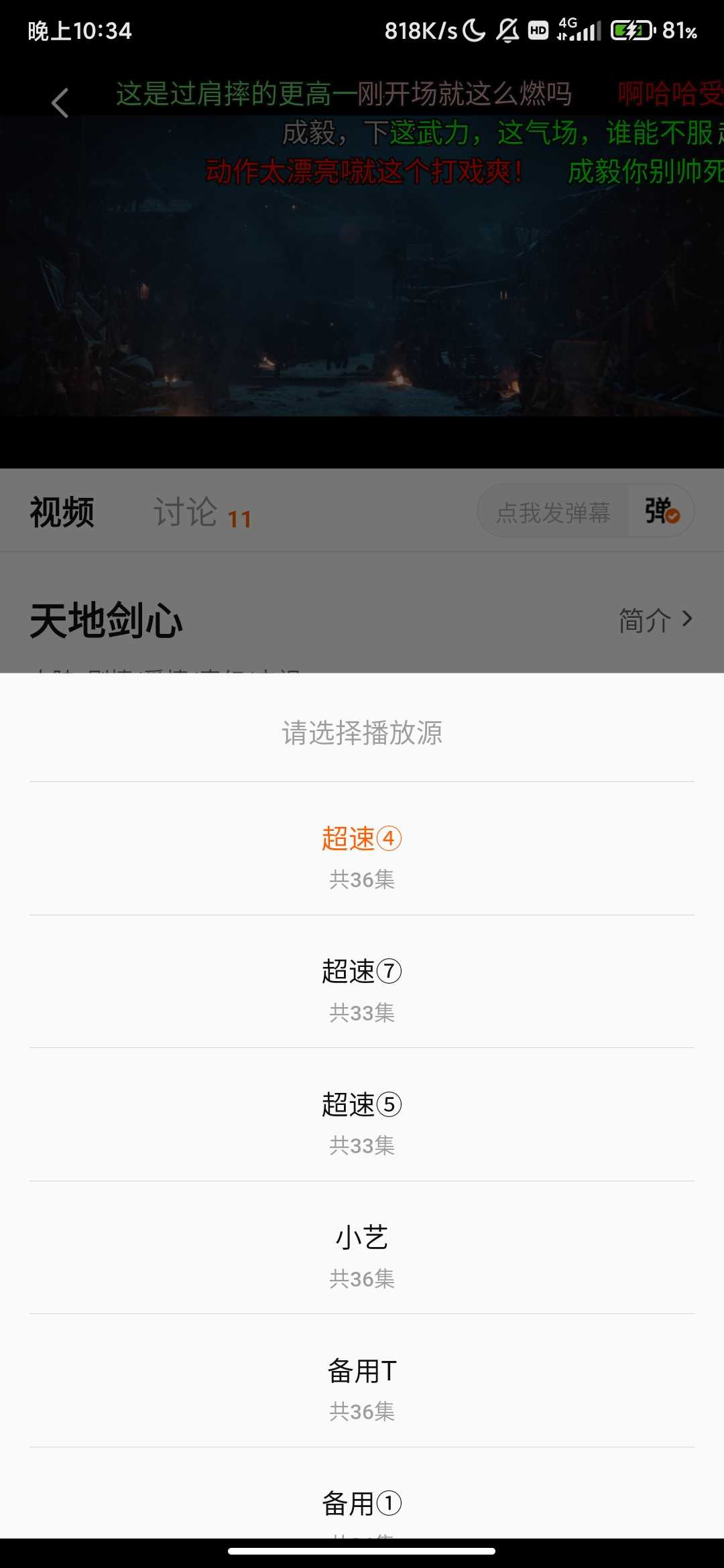The height and width of the screenshot is (1568, 724).
Task: Tap the back arrow to exit the video
Action: point(59,102)
